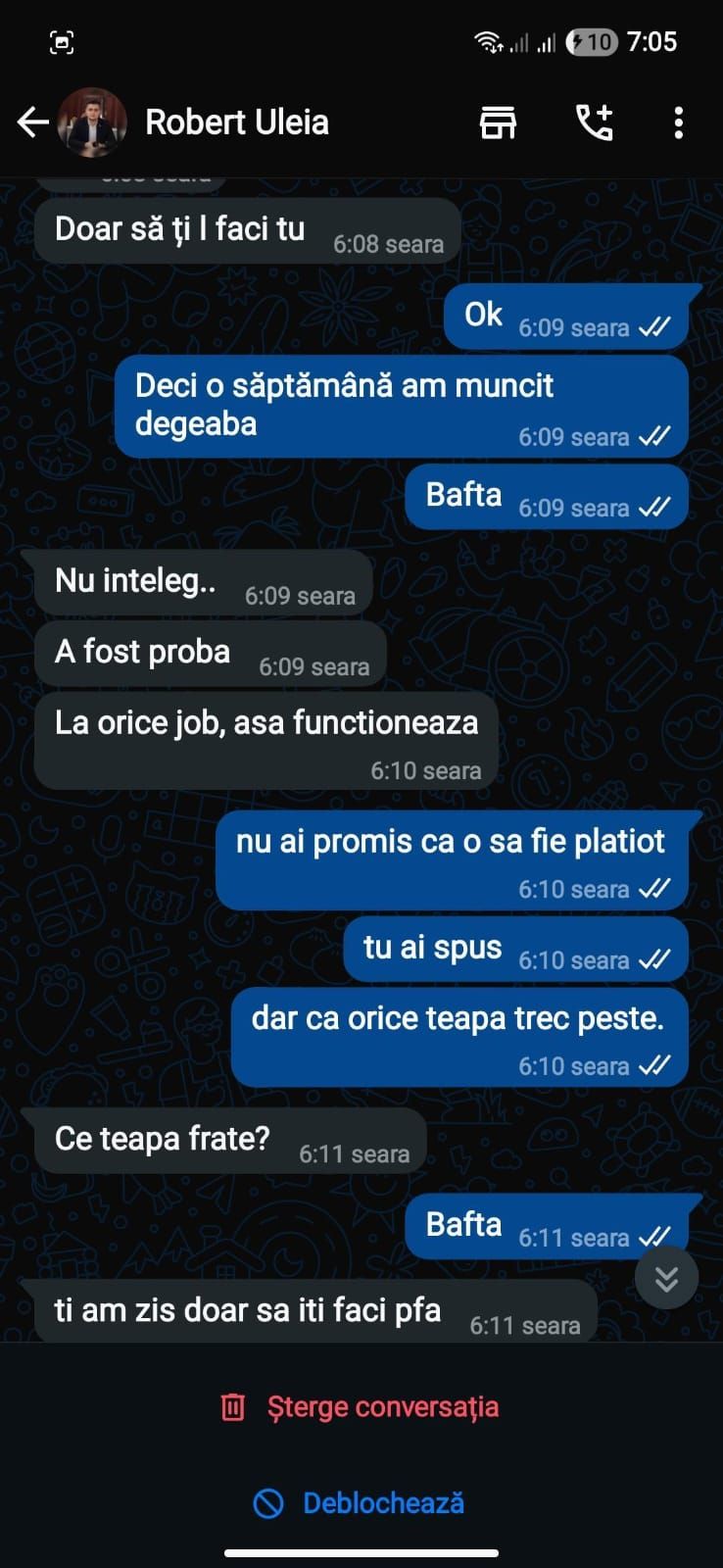Image resolution: width=723 pixels, height=1568 pixels.
Task: Unblock contact via Deblochează
Action: click(x=361, y=1503)
